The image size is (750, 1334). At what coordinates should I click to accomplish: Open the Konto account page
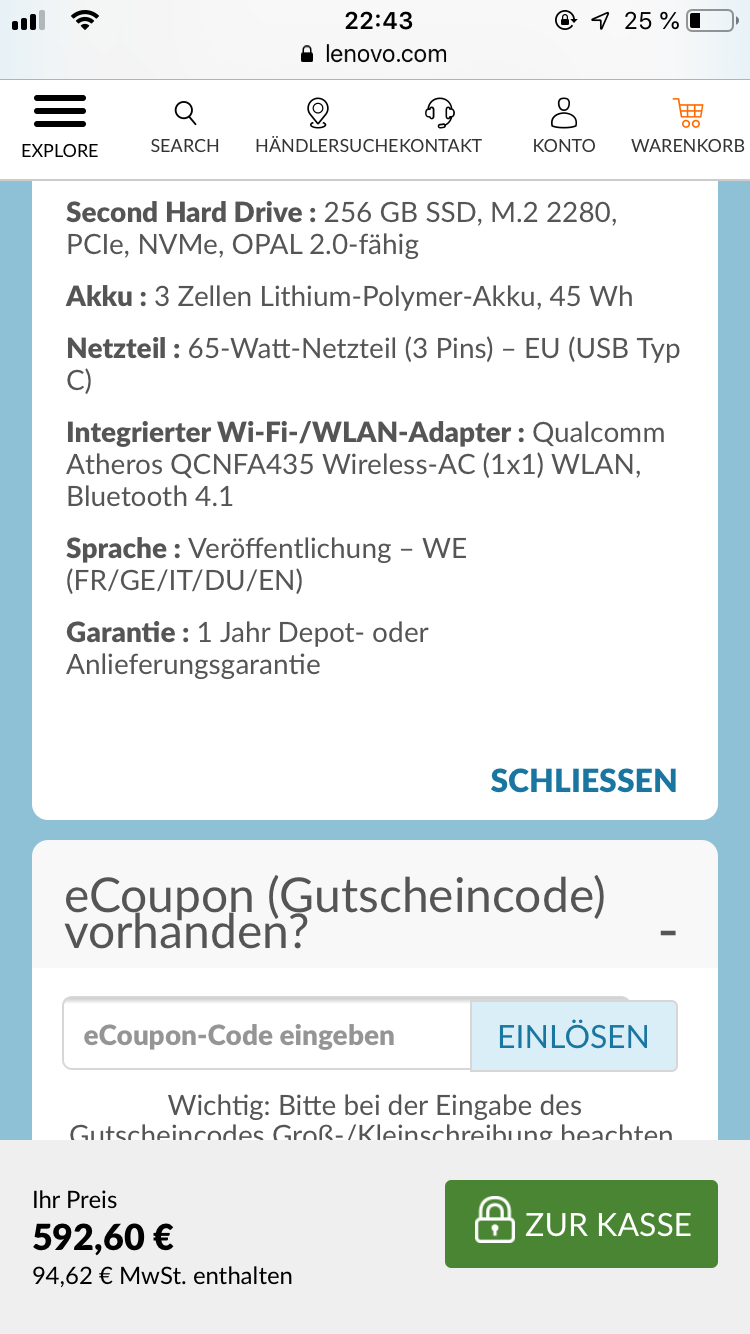pos(564,127)
